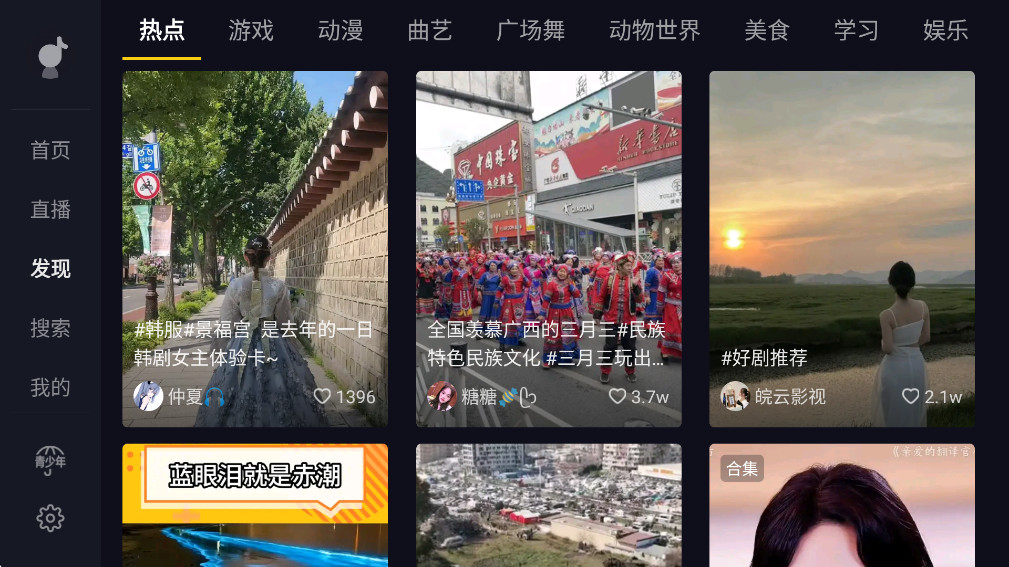Open the 蓝眼泪就是赤潮 video
This screenshot has height=567, width=1009.
click(x=255, y=505)
